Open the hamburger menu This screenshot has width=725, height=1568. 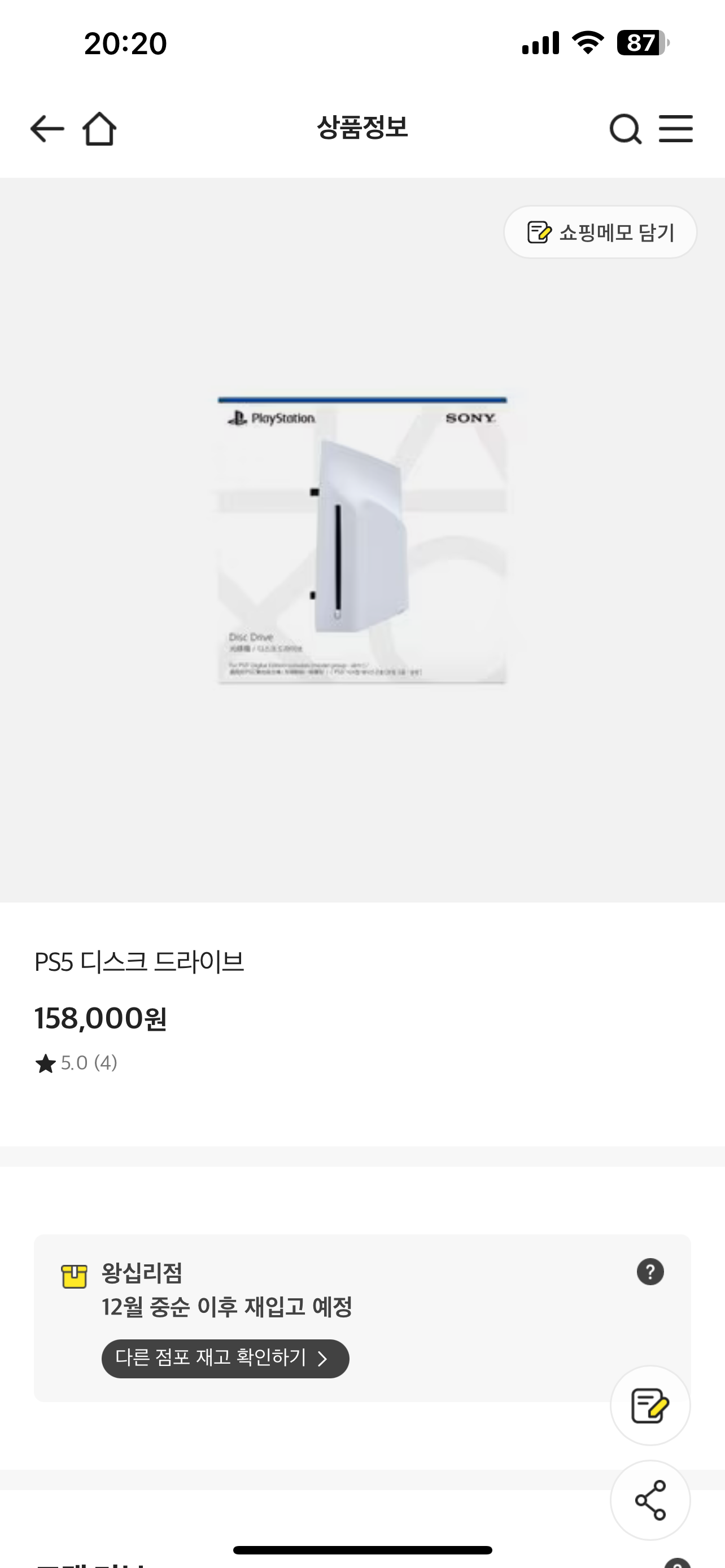pyautogui.click(x=676, y=129)
